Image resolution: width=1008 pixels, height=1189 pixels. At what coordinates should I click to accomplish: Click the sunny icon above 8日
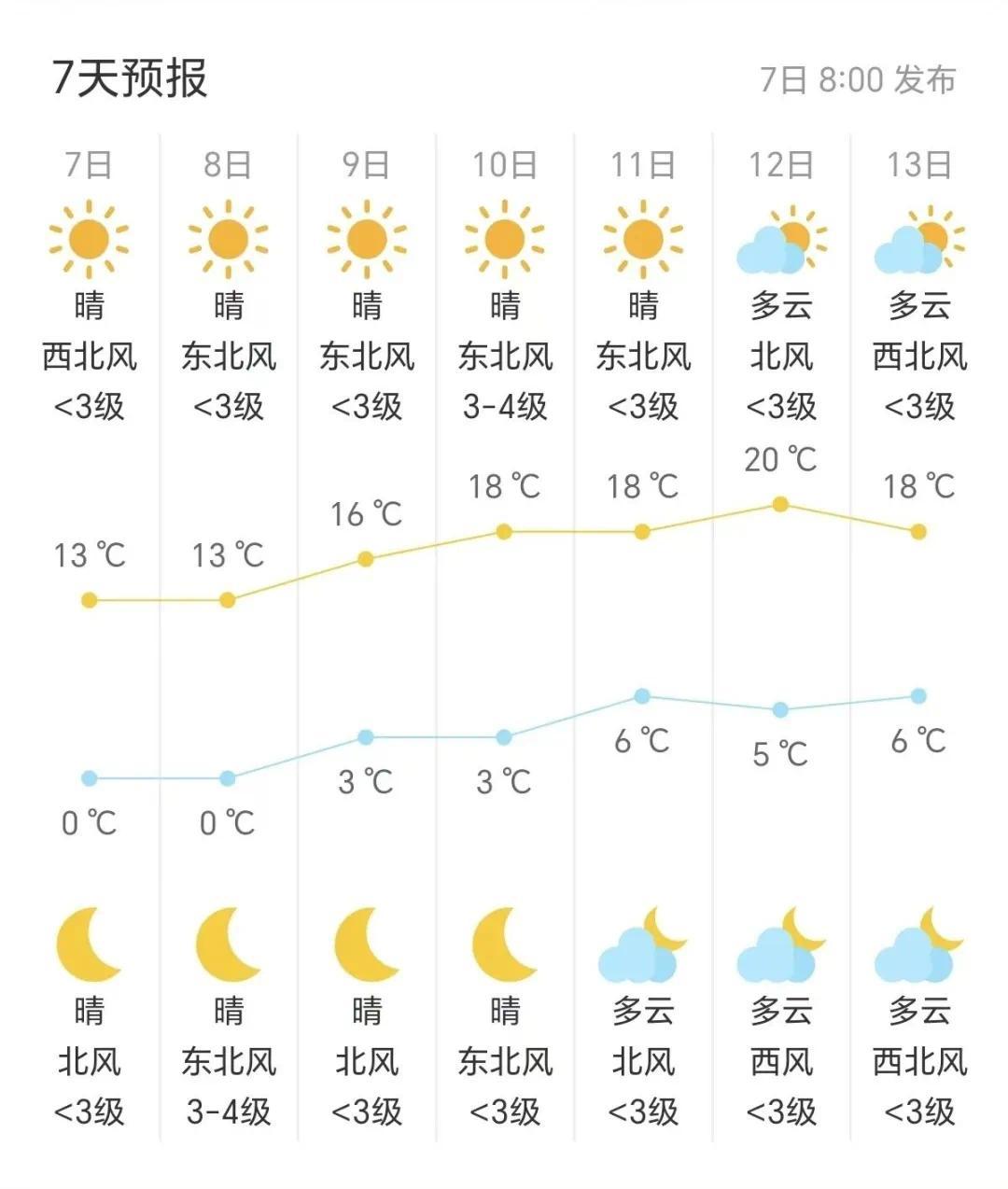(228, 241)
